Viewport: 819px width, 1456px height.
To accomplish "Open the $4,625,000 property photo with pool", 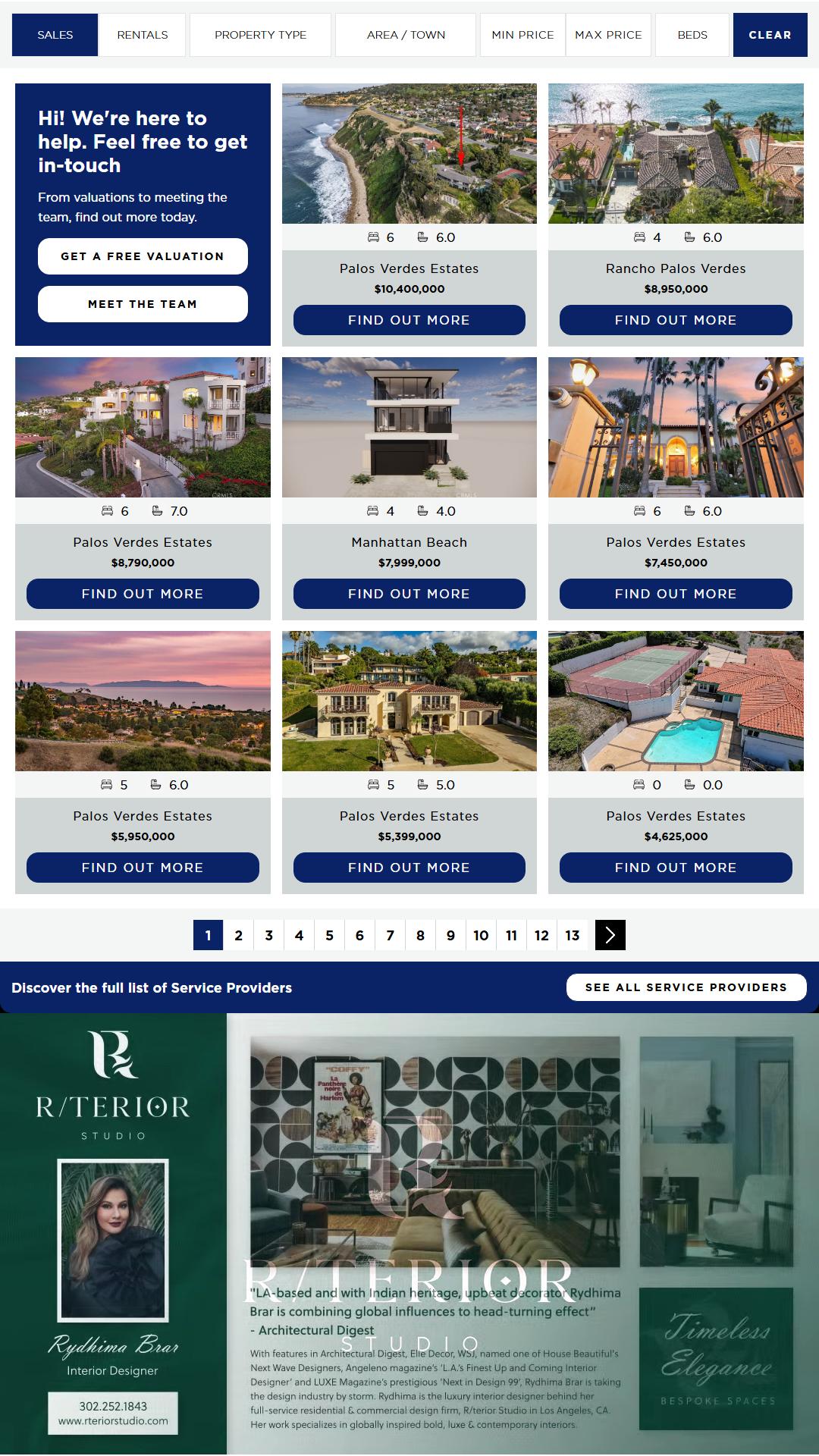I will click(676, 701).
